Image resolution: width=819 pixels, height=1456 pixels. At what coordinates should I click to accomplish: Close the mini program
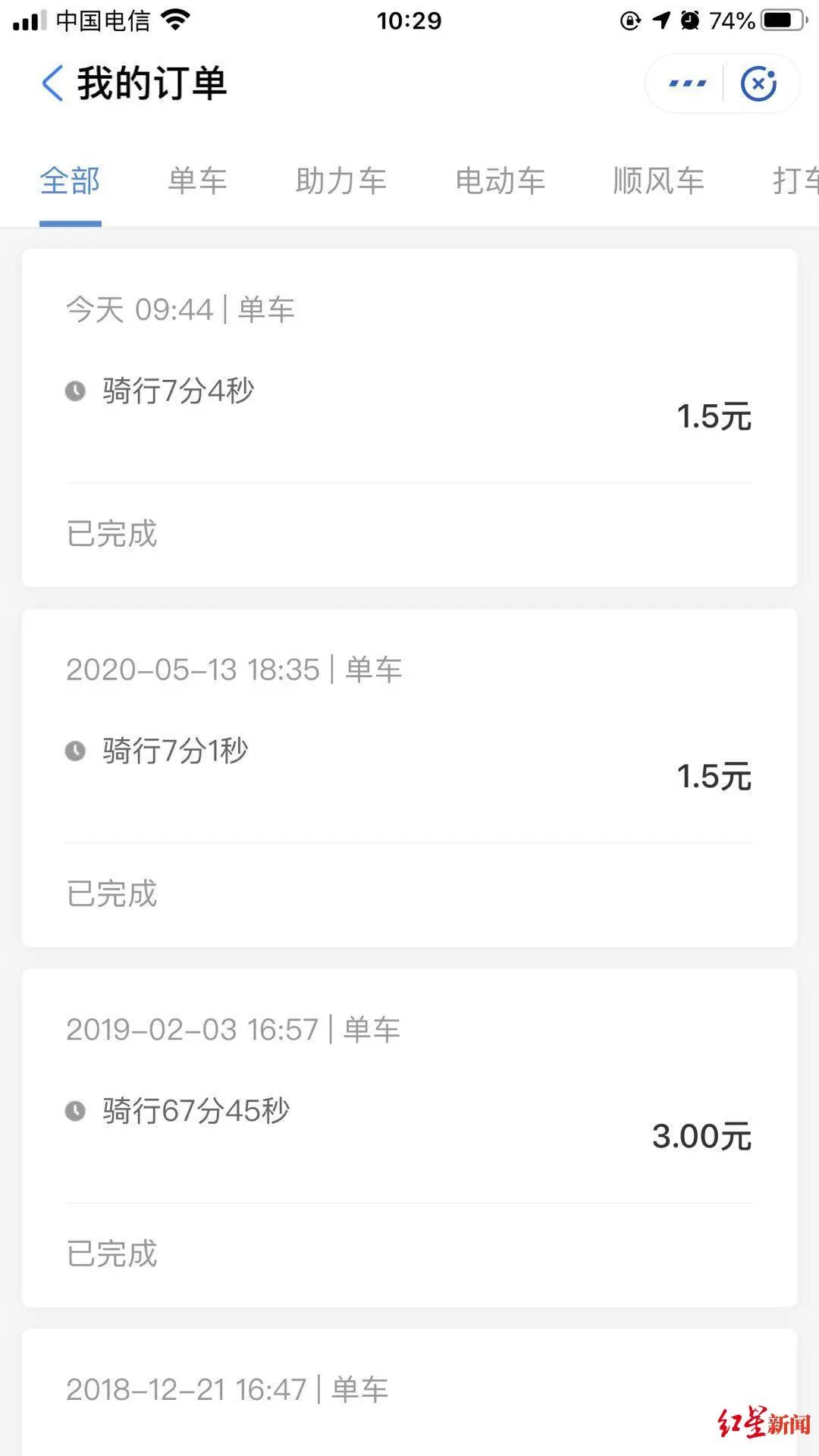(758, 83)
